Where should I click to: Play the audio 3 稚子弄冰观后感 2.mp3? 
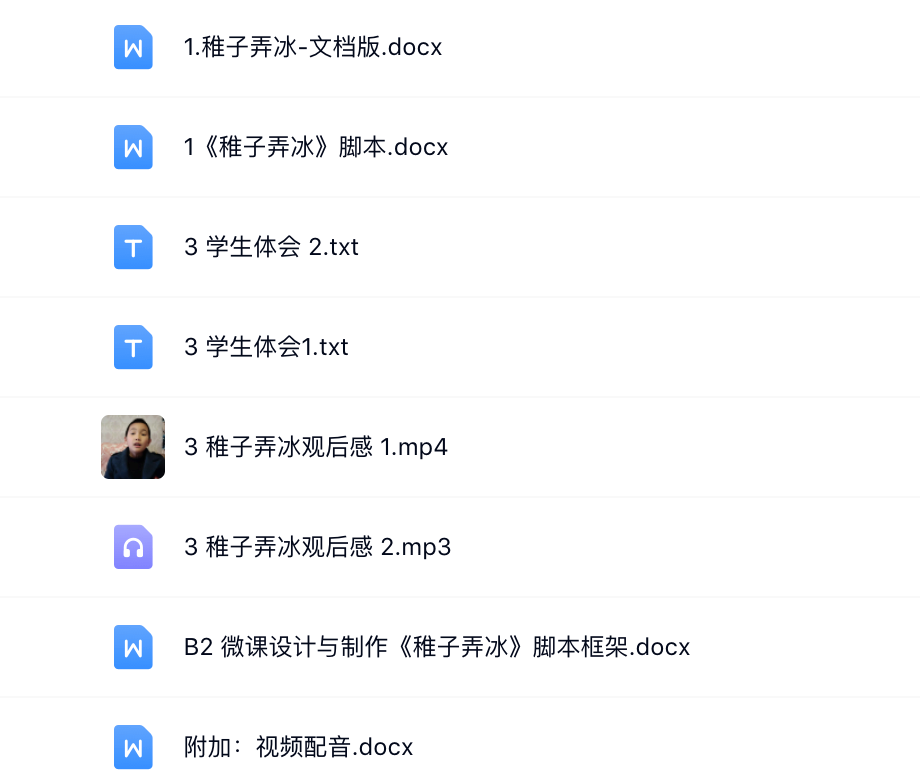tap(318, 547)
